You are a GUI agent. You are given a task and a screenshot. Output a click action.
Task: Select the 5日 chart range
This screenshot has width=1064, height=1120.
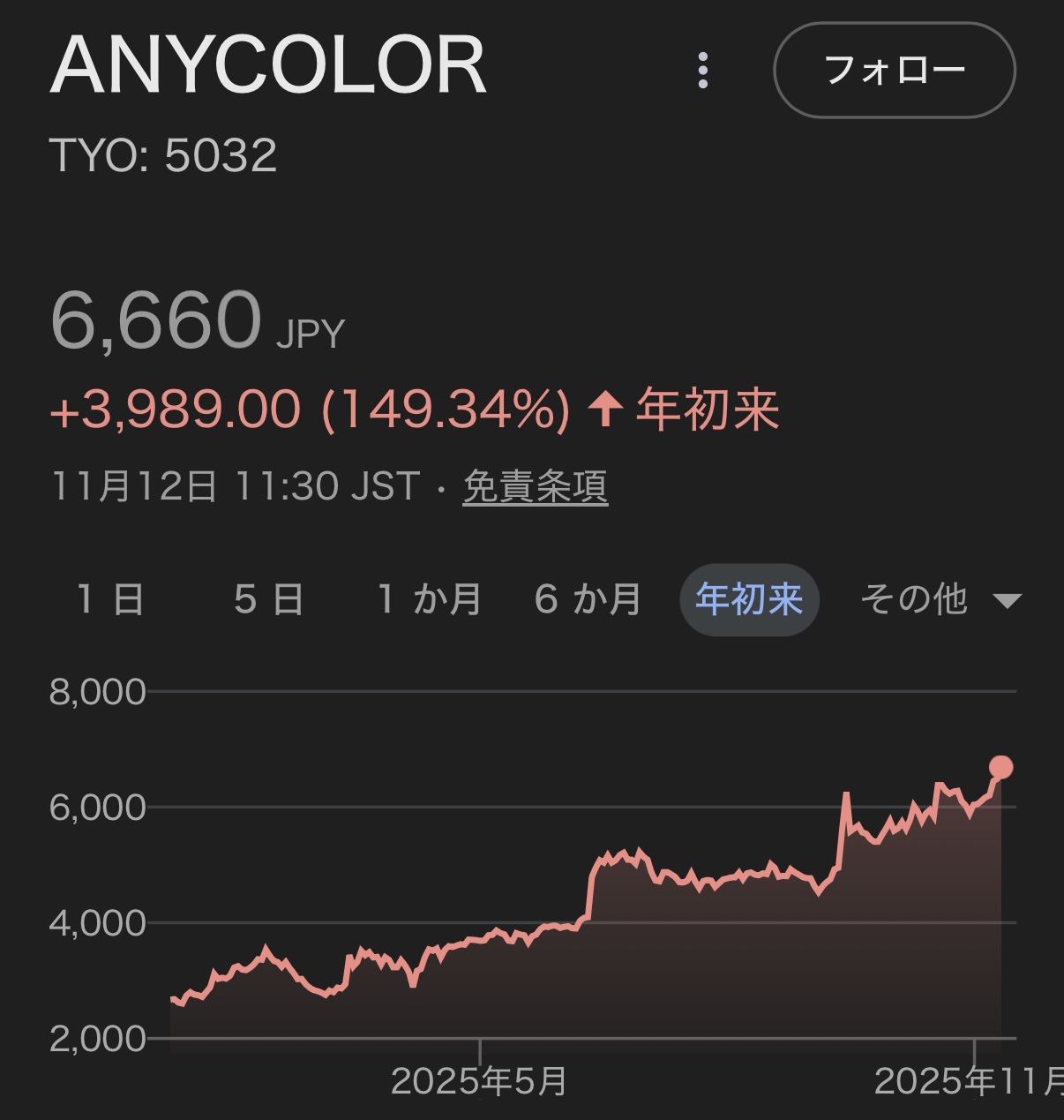pyautogui.click(x=268, y=599)
